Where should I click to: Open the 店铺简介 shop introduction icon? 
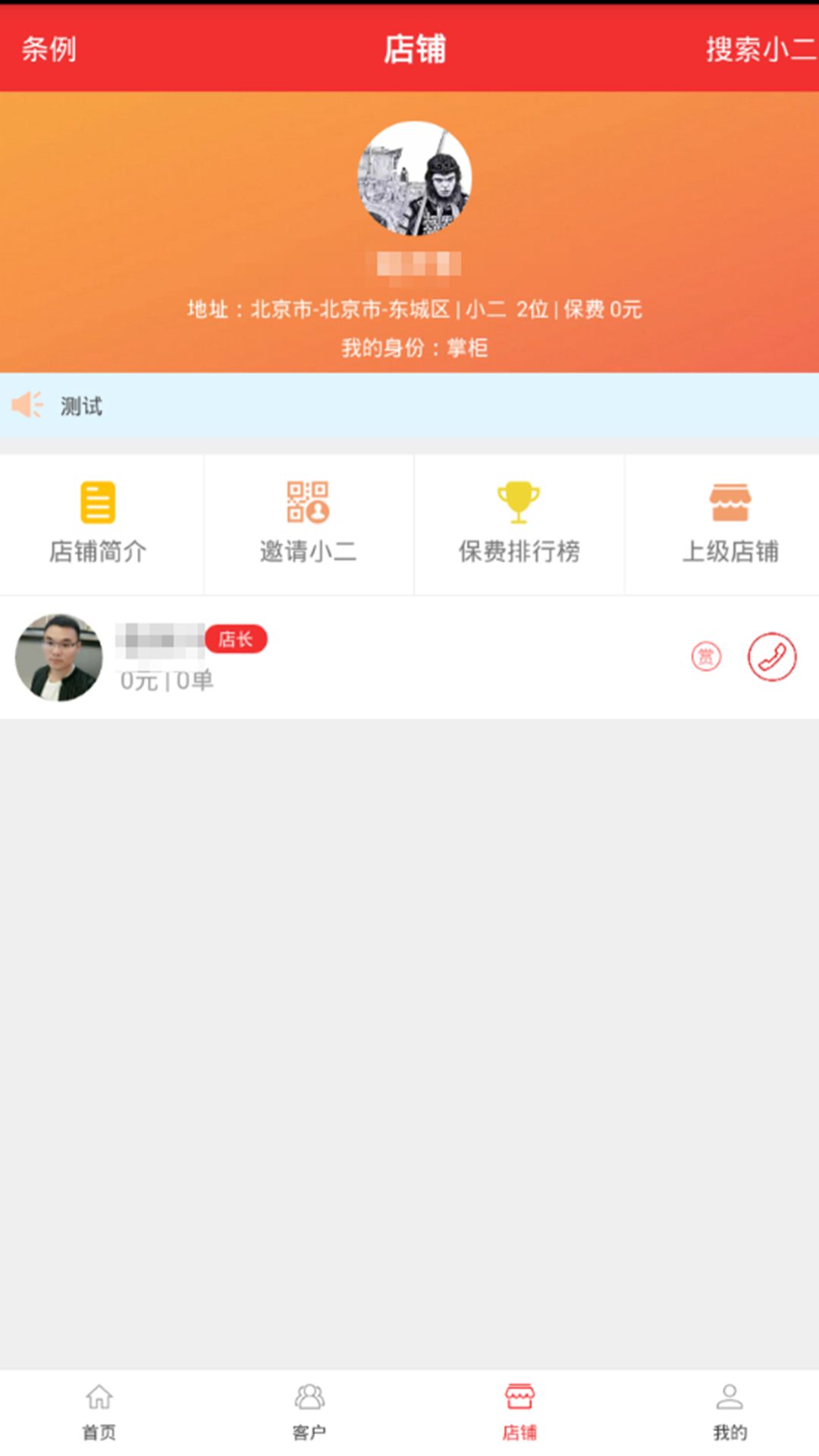coord(96,502)
